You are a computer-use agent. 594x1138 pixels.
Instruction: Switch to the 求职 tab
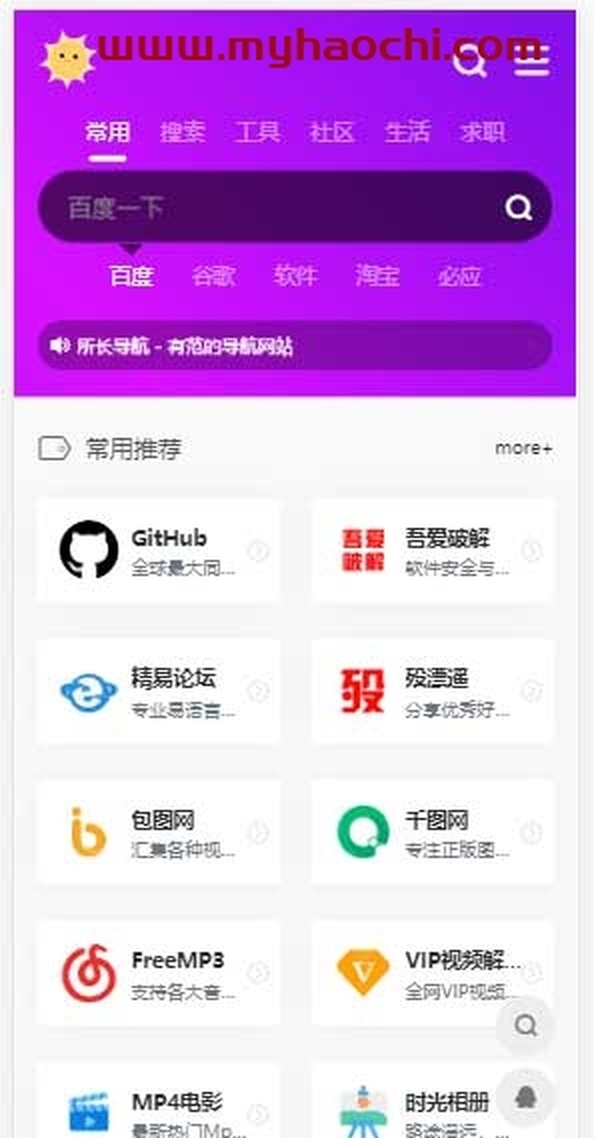click(482, 132)
